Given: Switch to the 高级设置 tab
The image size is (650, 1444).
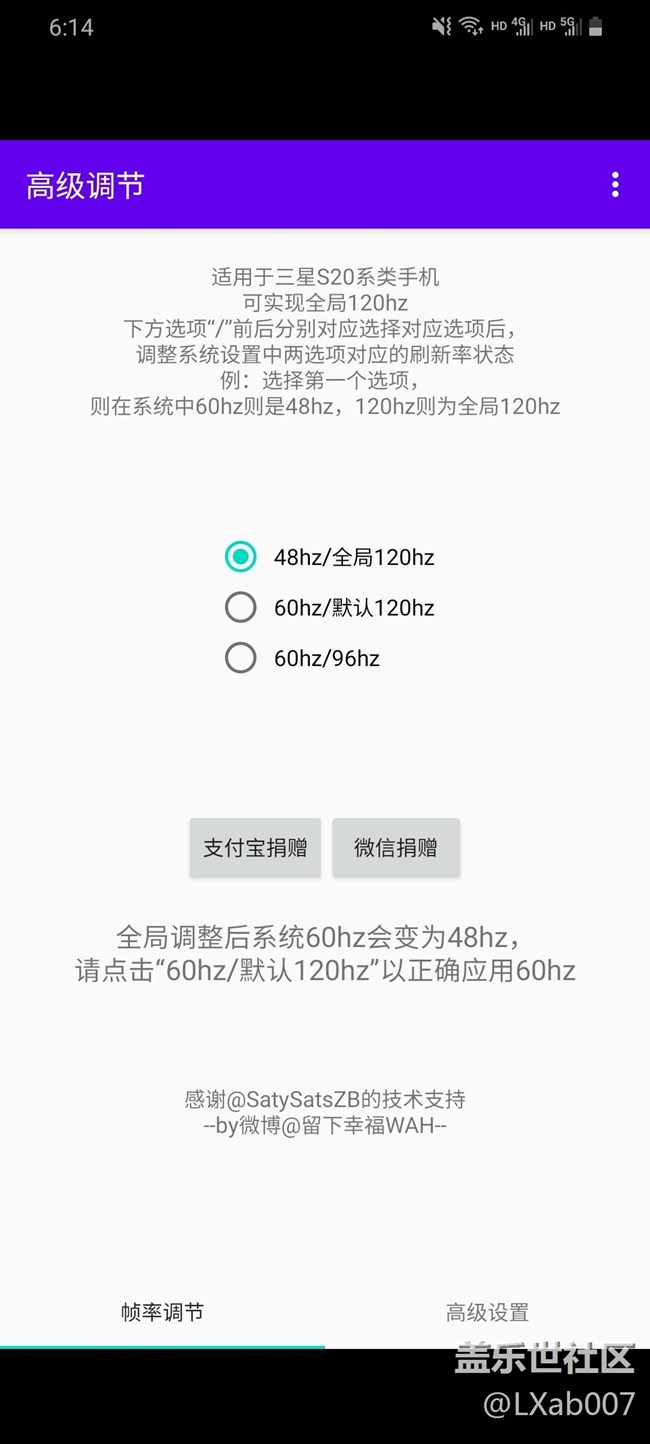Looking at the screenshot, I should (x=487, y=1312).
